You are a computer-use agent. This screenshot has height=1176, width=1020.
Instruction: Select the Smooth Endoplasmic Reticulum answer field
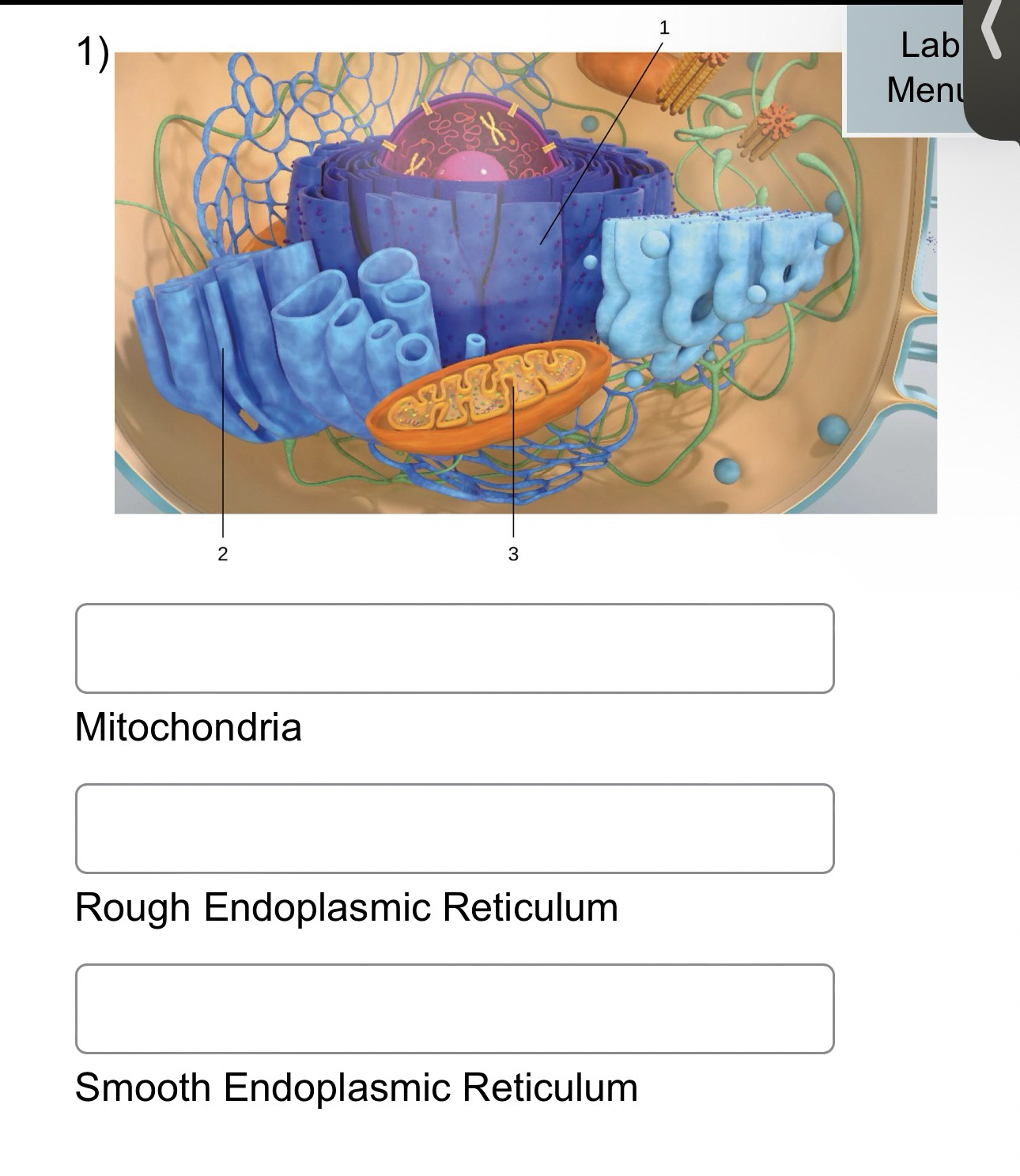[455, 1008]
